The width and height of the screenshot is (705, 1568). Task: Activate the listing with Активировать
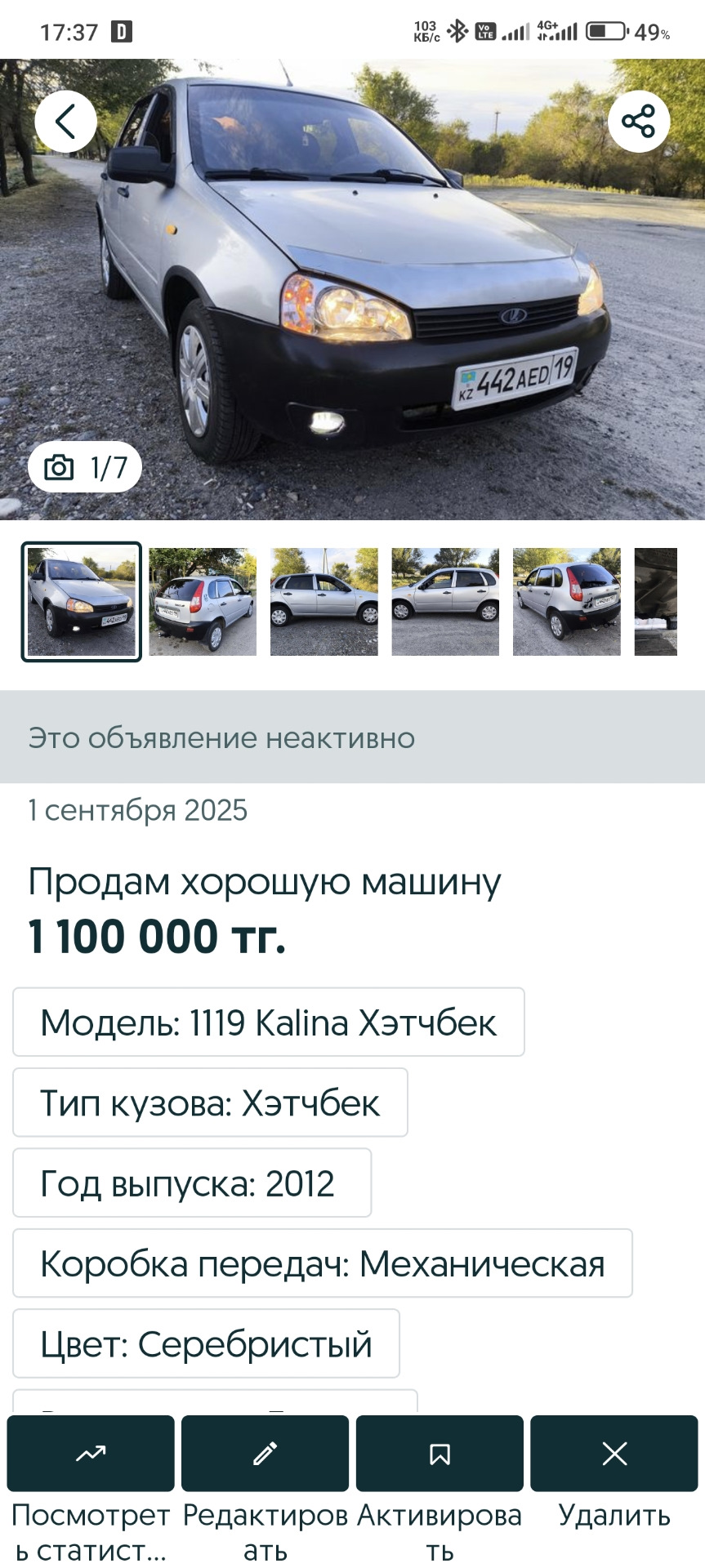[x=440, y=1454]
